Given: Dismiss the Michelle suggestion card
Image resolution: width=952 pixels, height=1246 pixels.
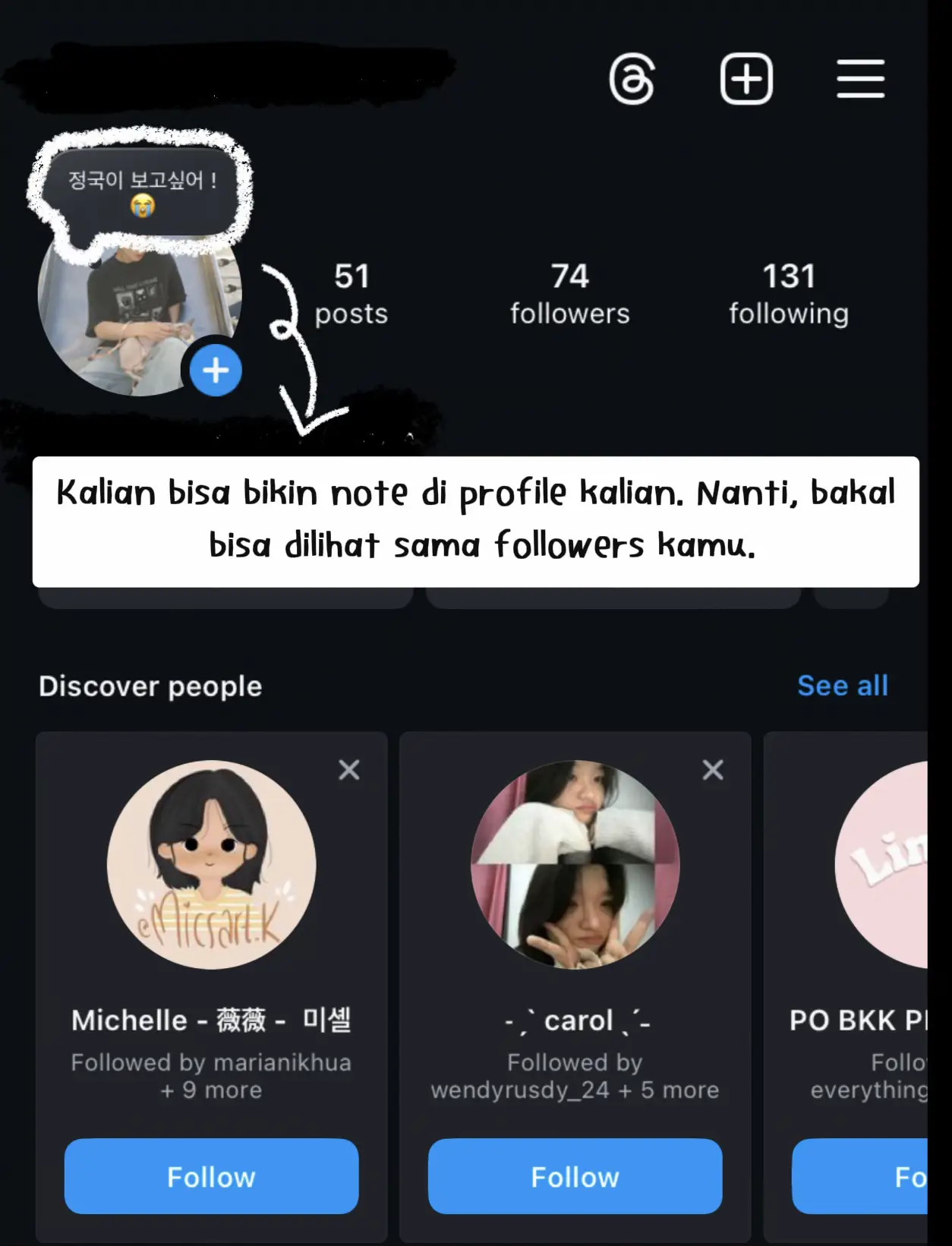Looking at the screenshot, I should click(349, 770).
